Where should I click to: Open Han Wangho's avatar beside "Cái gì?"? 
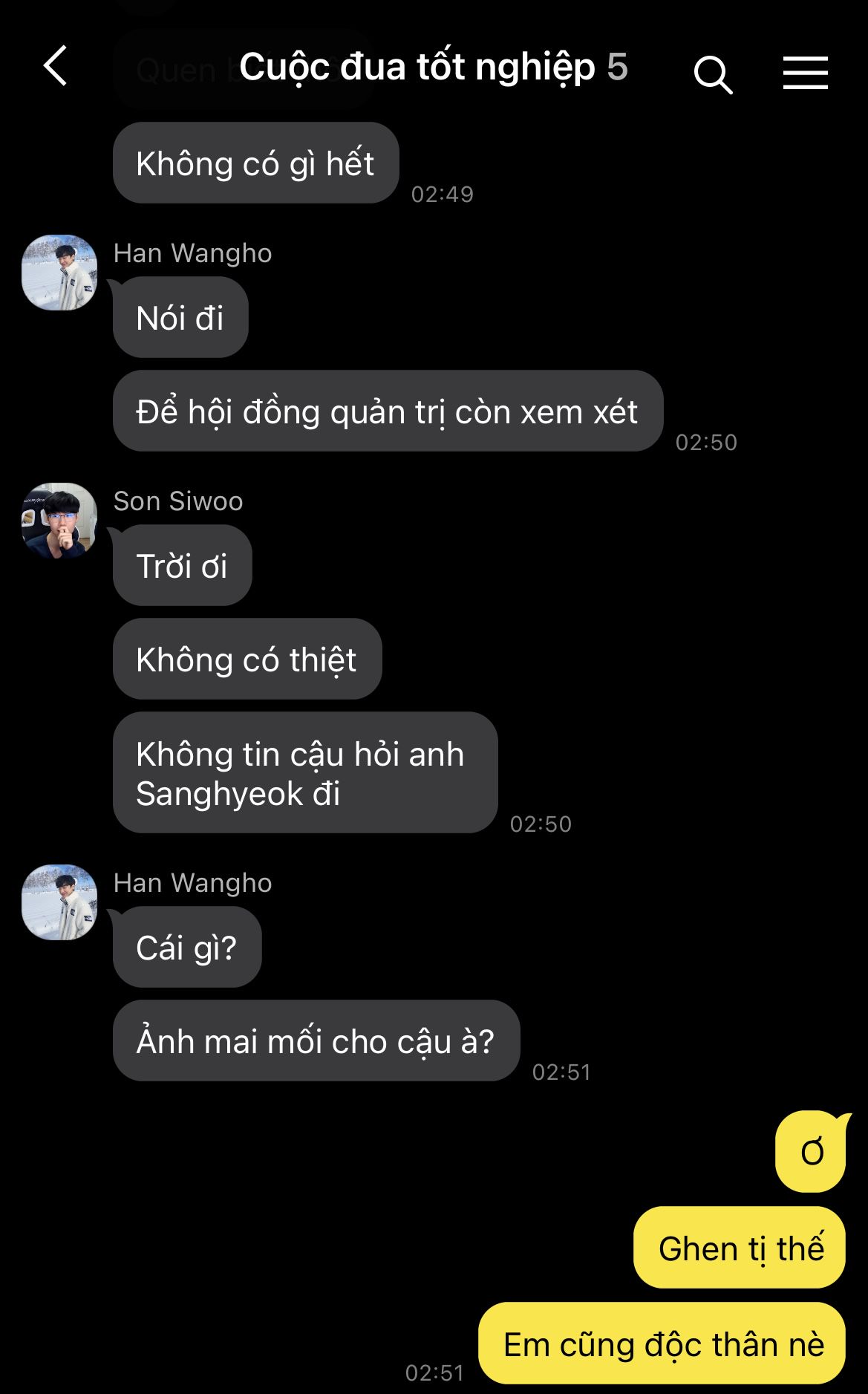tap(59, 902)
